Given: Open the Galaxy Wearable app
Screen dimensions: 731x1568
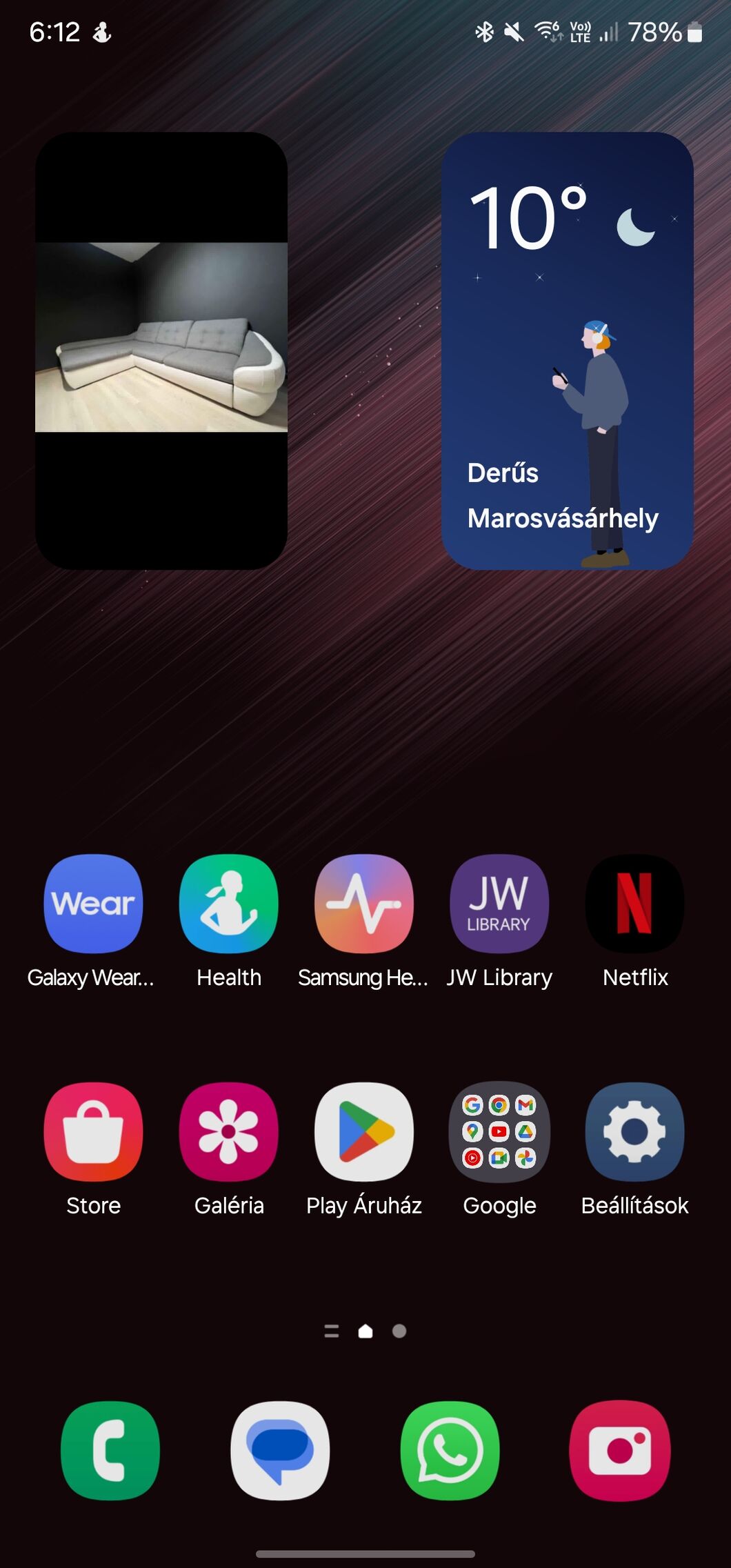Looking at the screenshot, I should pos(93,904).
